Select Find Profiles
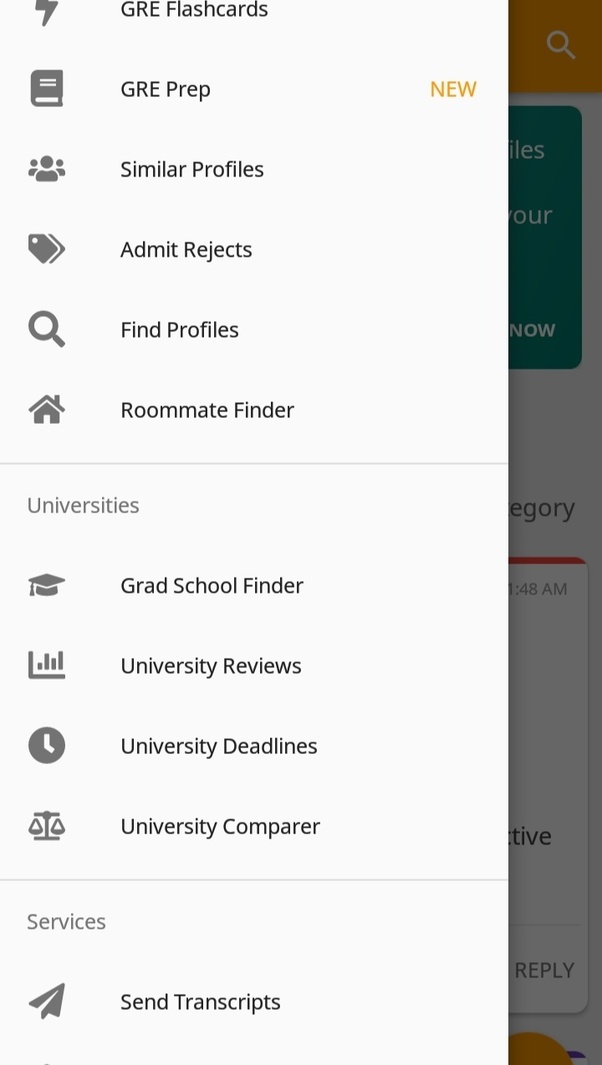Screen dimensions: 602x1065 pyautogui.click(x=179, y=330)
